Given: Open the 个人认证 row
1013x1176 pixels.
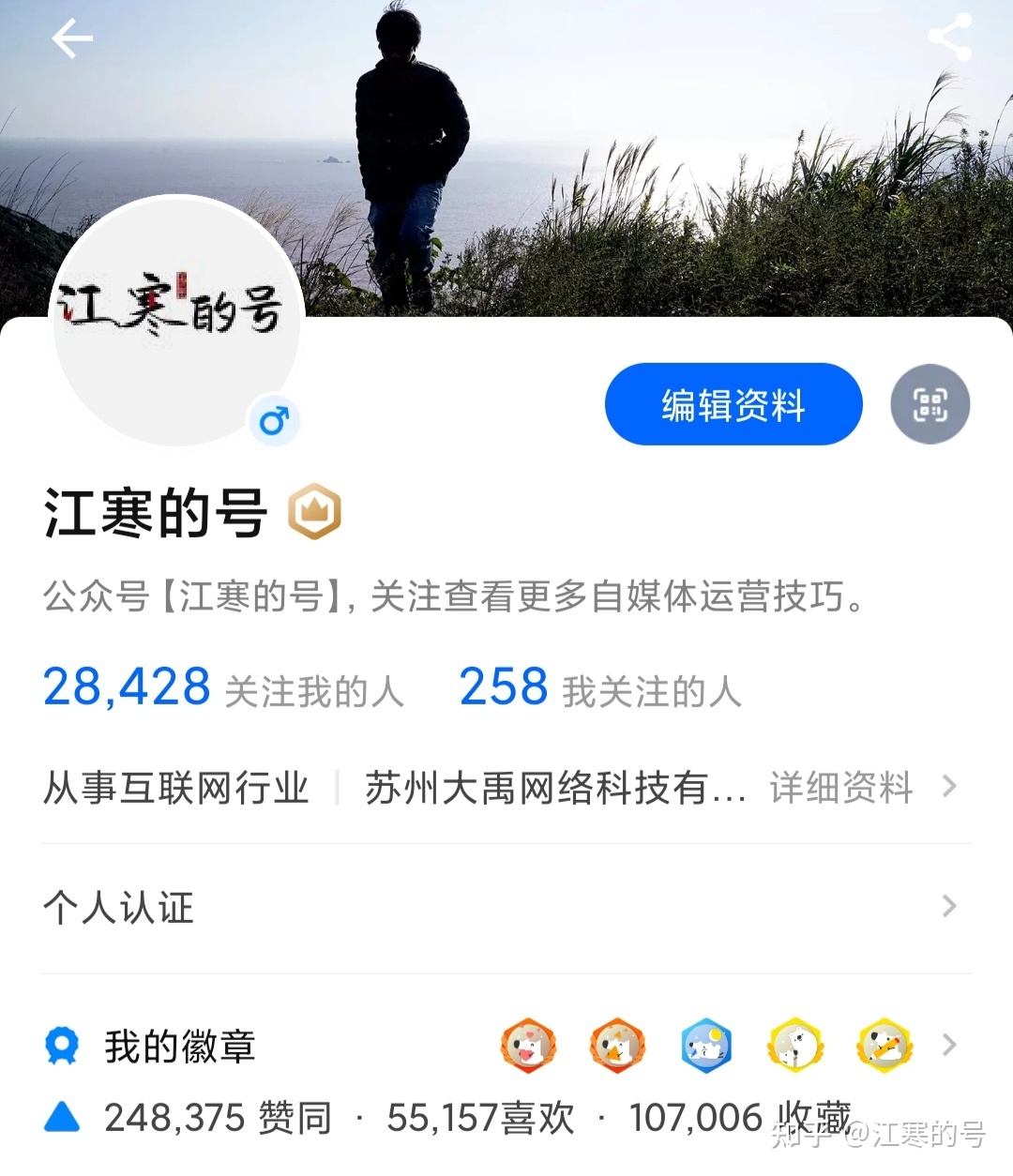Looking at the screenshot, I should [506, 907].
